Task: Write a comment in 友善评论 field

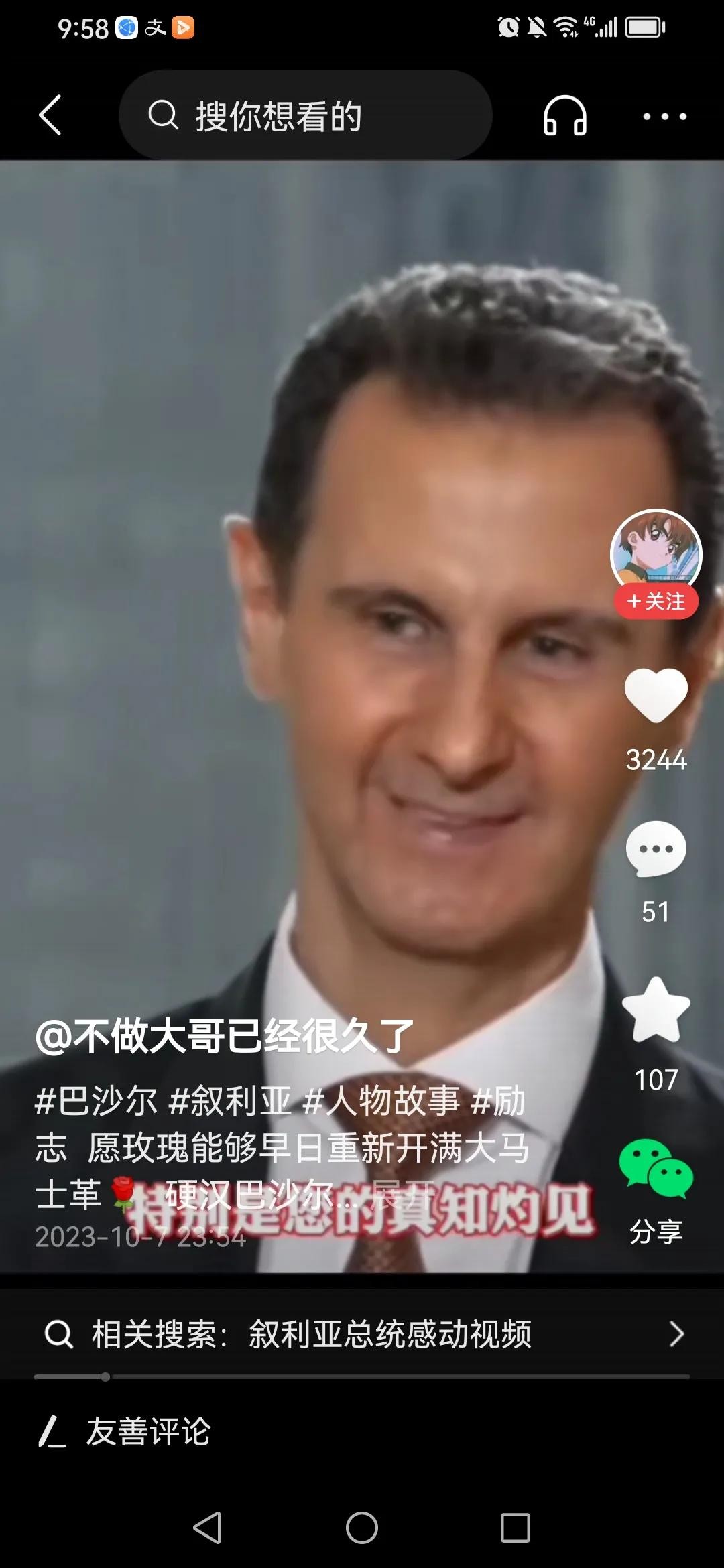Action: [147, 1431]
